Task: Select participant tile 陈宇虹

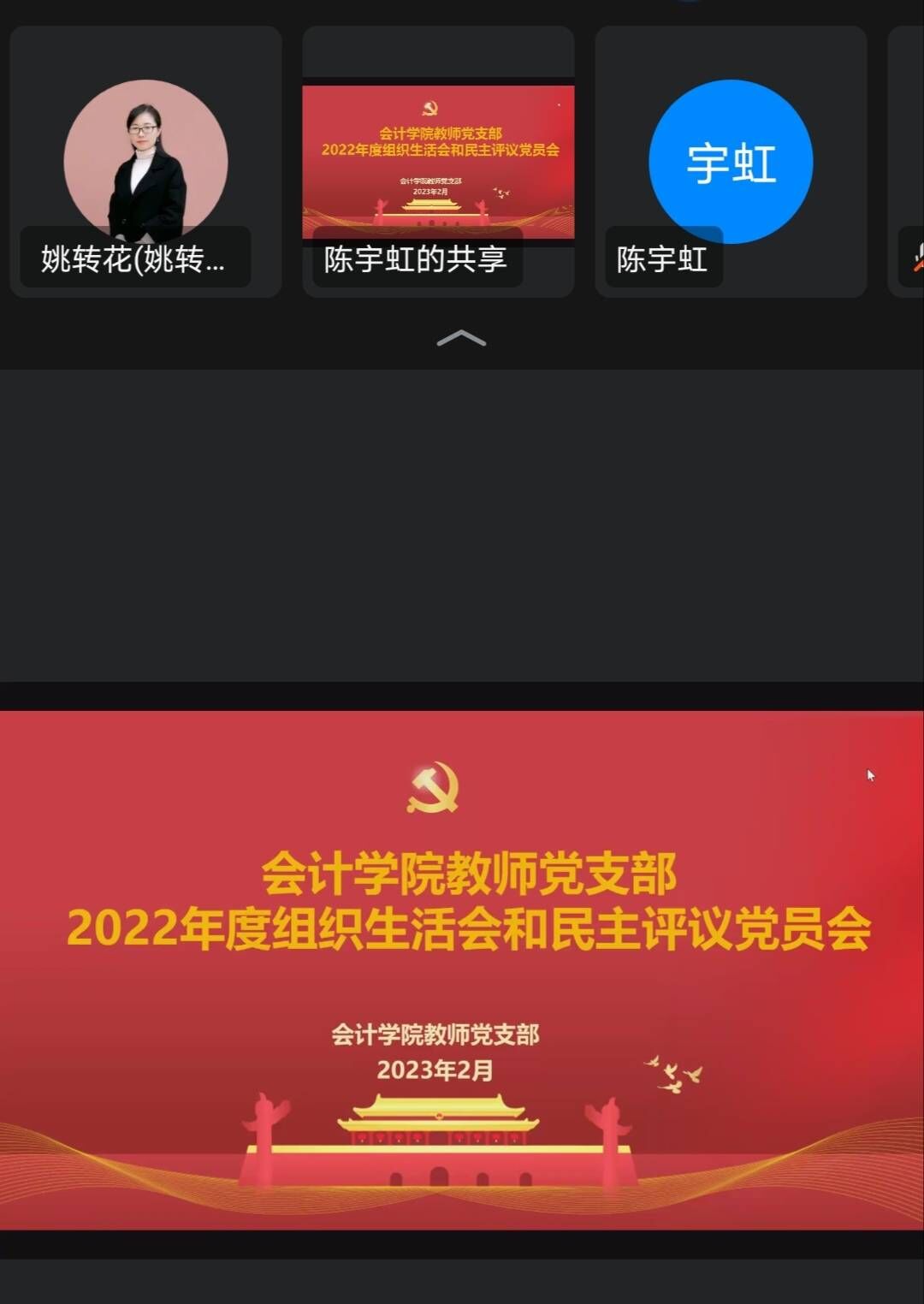Action: tap(731, 162)
